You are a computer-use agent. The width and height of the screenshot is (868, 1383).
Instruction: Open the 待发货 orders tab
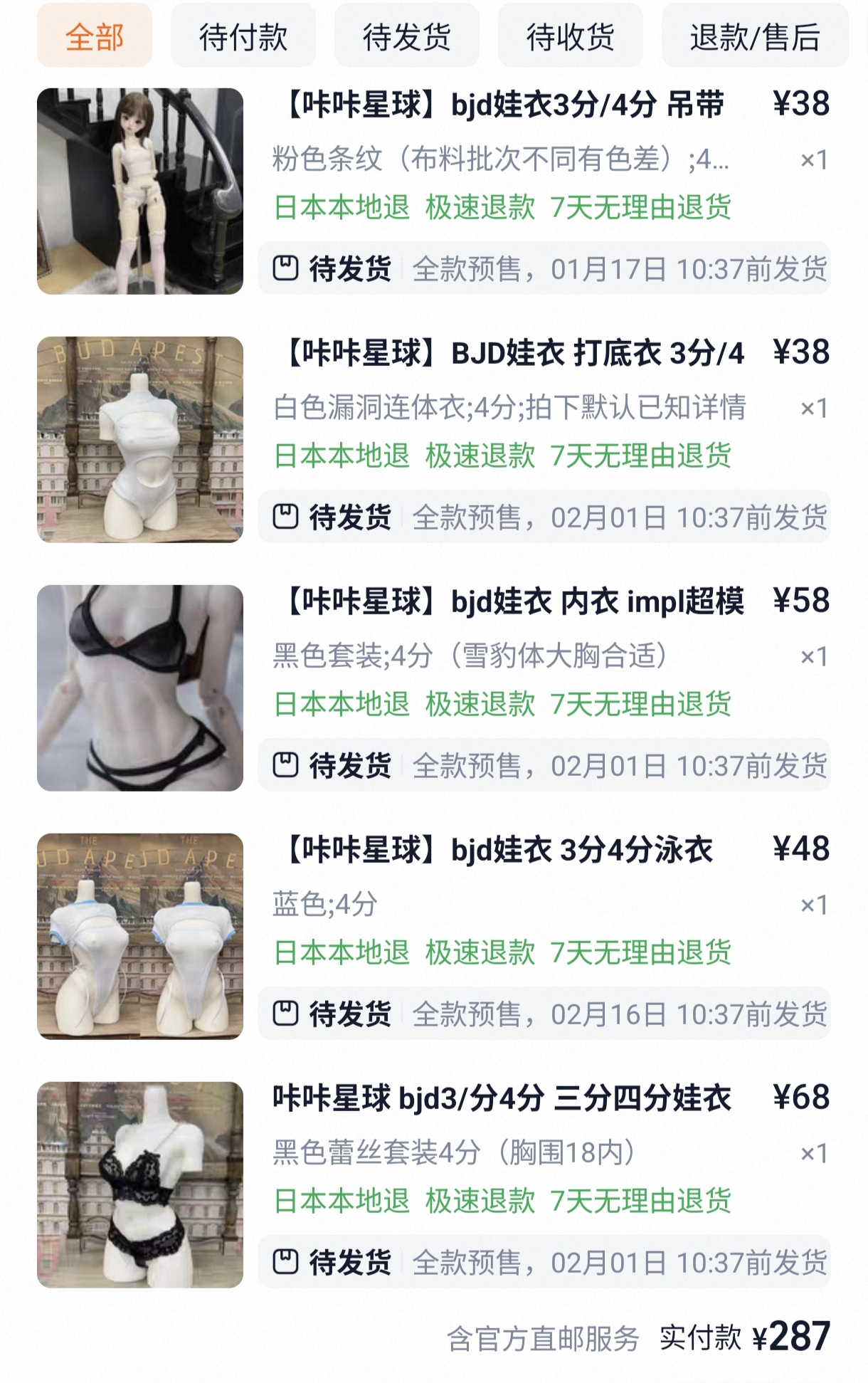point(406,36)
